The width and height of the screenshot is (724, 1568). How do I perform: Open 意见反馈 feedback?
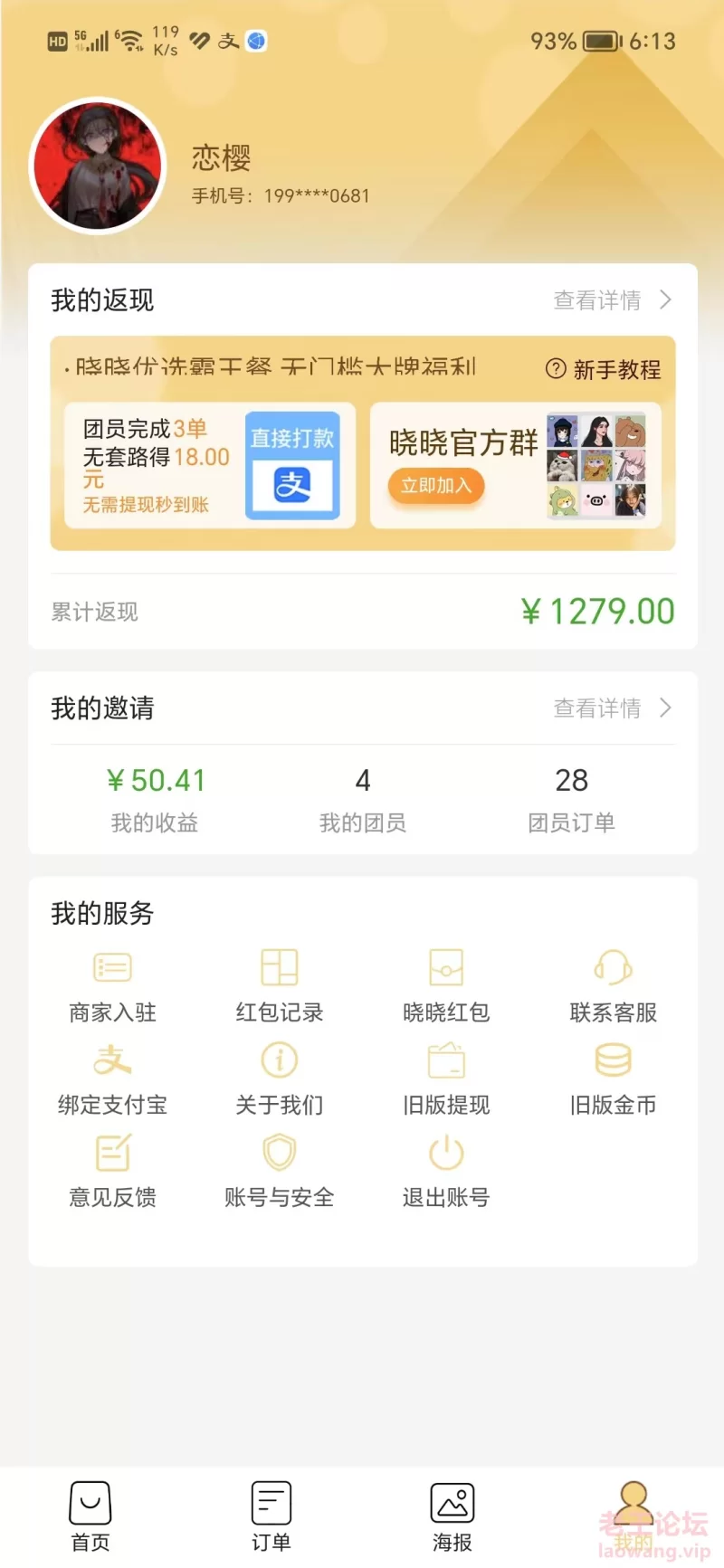click(112, 1173)
